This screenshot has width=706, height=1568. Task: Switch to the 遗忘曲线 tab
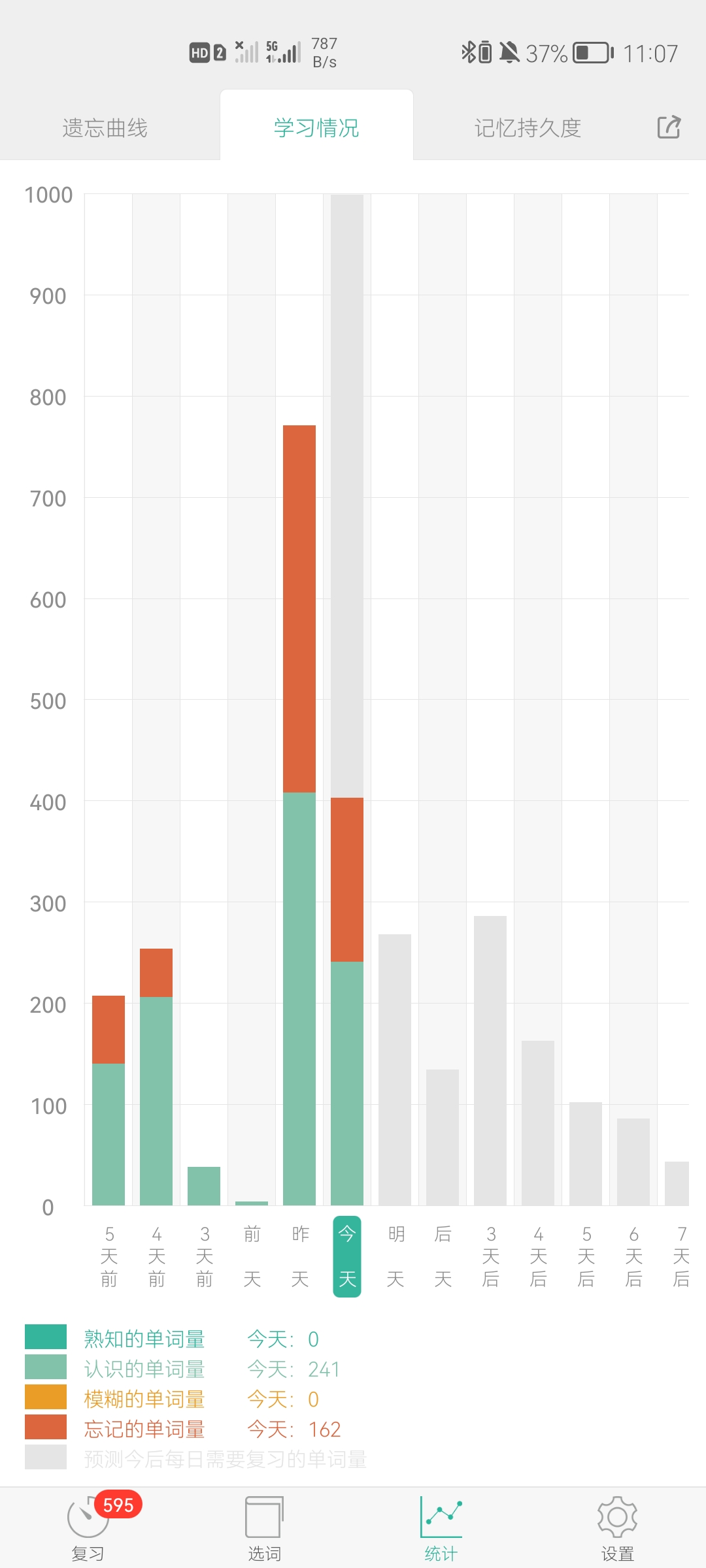pos(105,128)
